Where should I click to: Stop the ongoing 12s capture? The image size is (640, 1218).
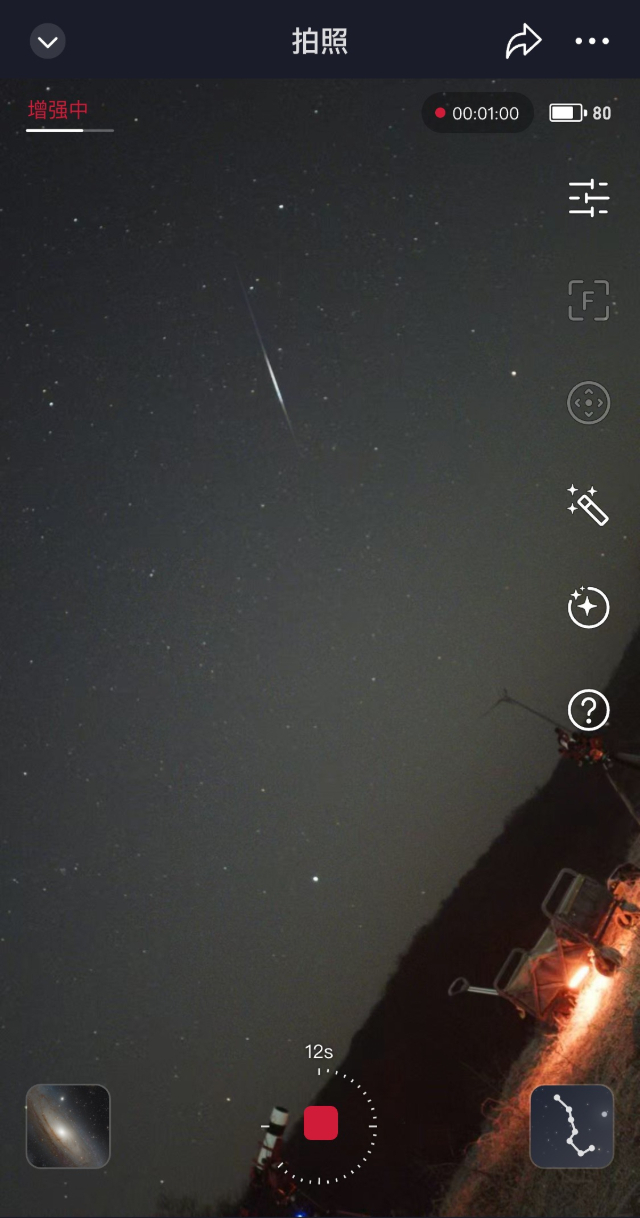321,1123
